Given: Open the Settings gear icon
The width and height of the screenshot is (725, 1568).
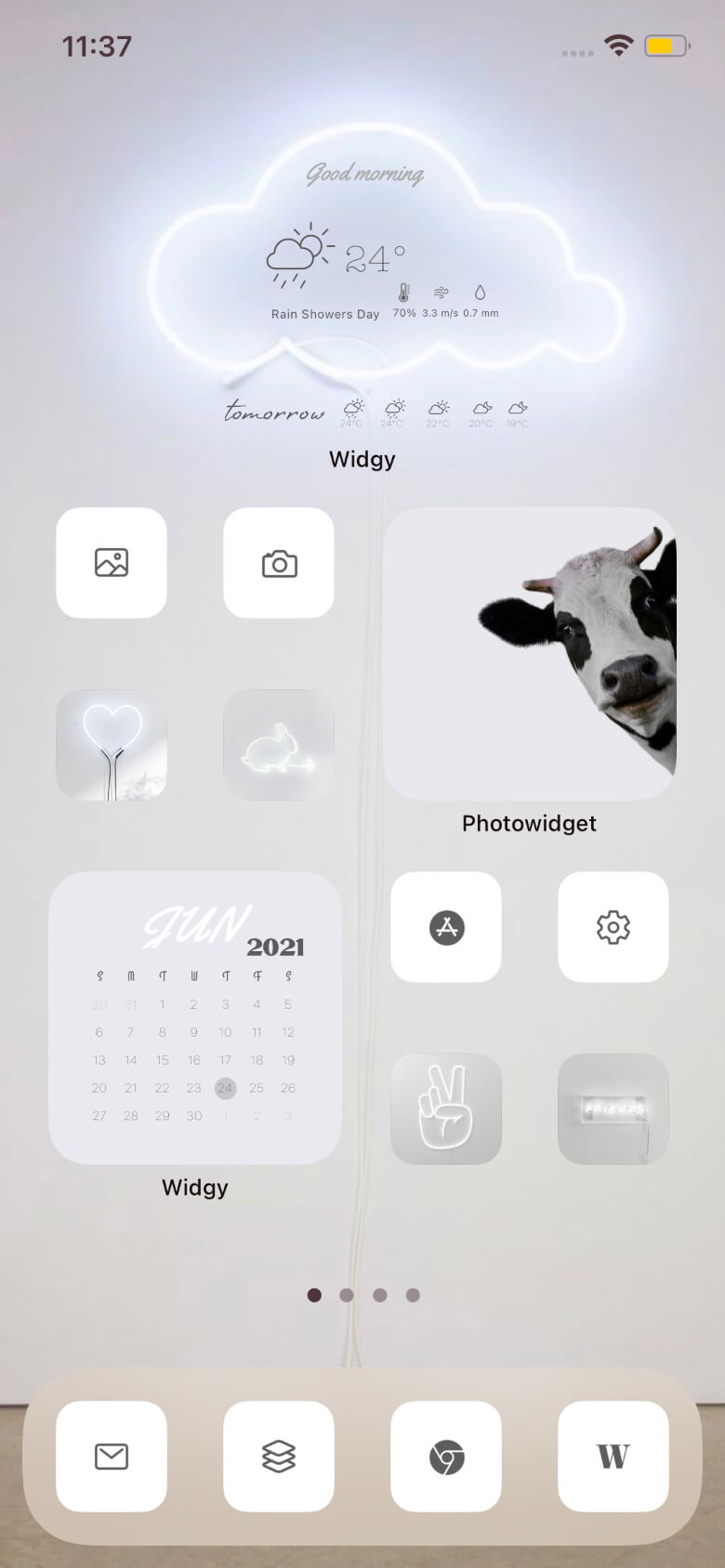Looking at the screenshot, I should point(613,927).
